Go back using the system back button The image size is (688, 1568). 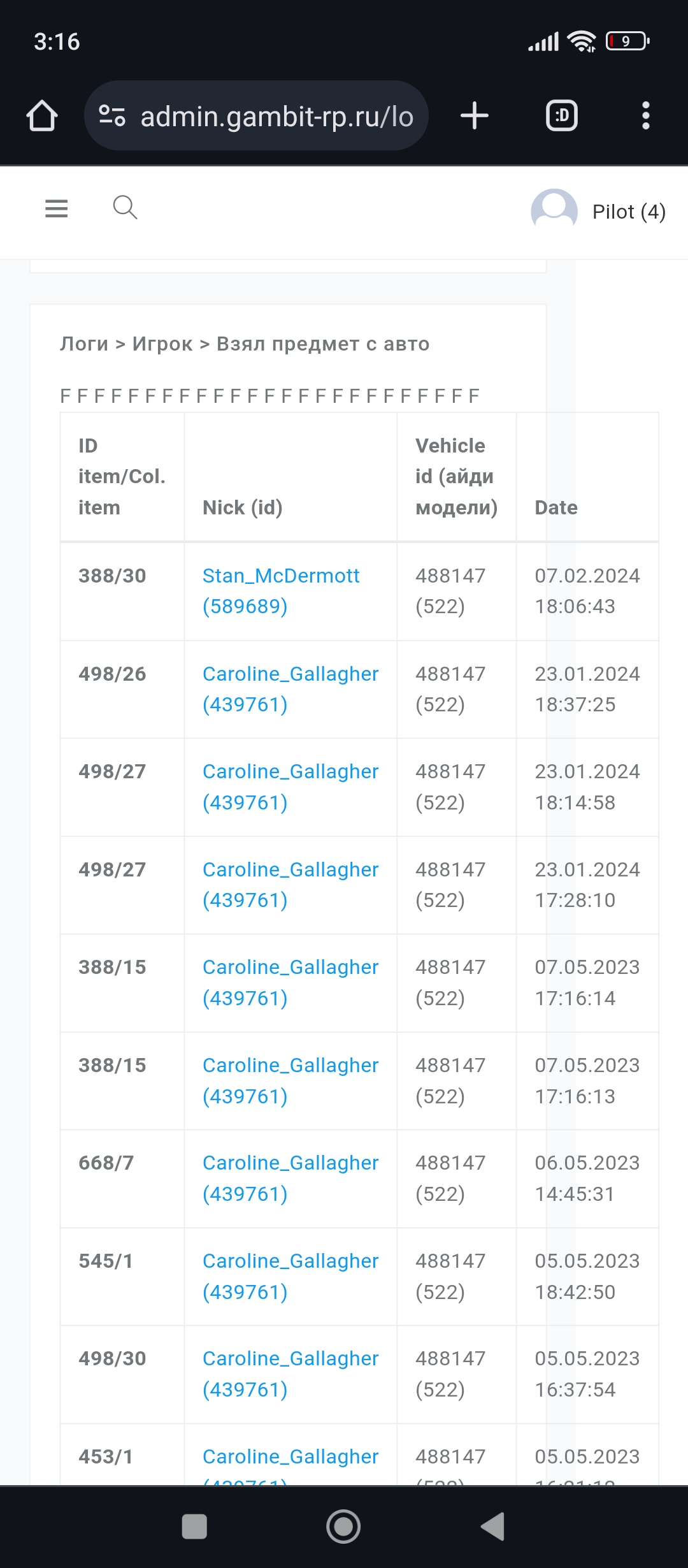(493, 1527)
